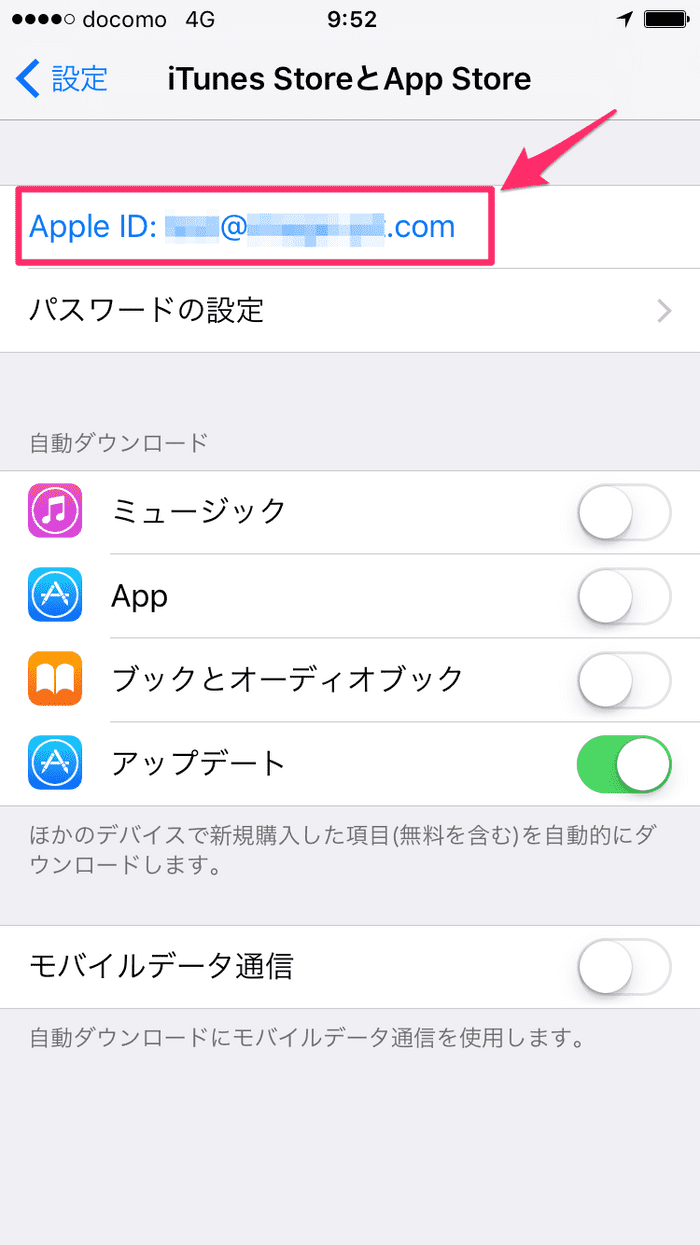Enable モバイルデータ通信

click(x=623, y=967)
